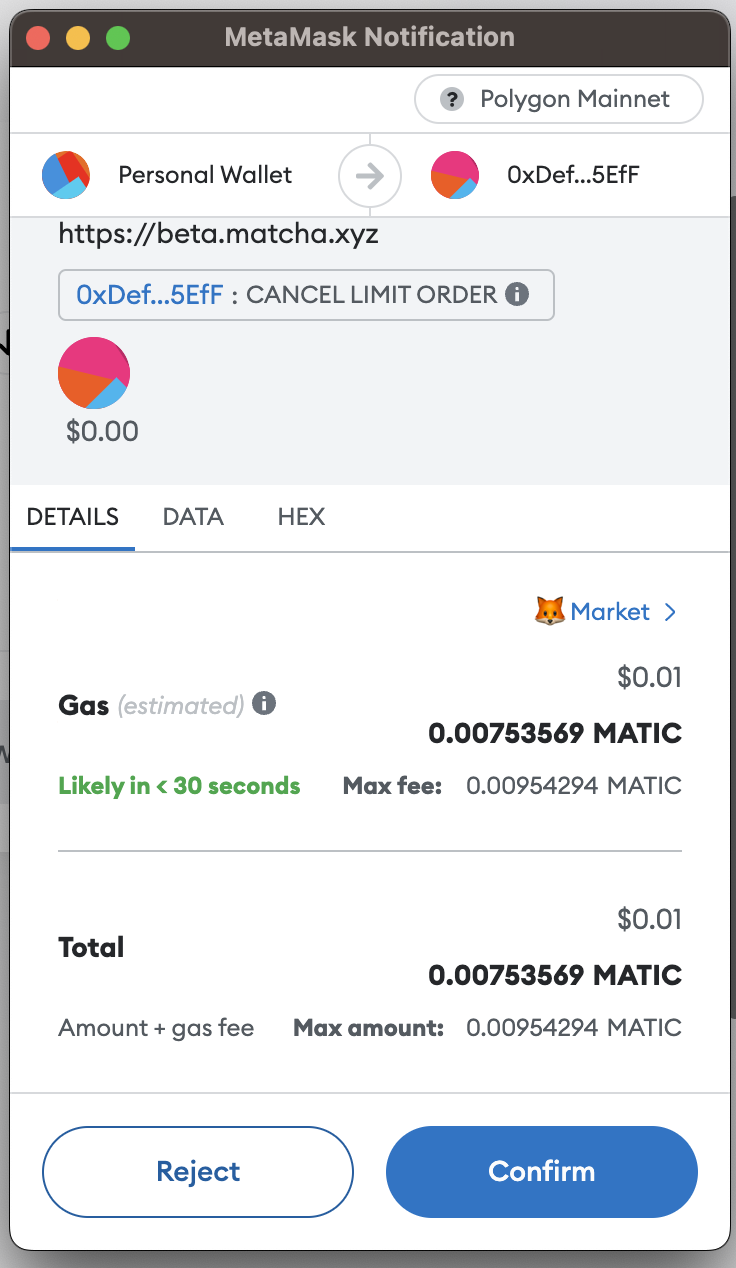This screenshot has height=1268, width=736.
Task: Switch to the DATA tab
Action: pyautogui.click(x=193, y=517)
